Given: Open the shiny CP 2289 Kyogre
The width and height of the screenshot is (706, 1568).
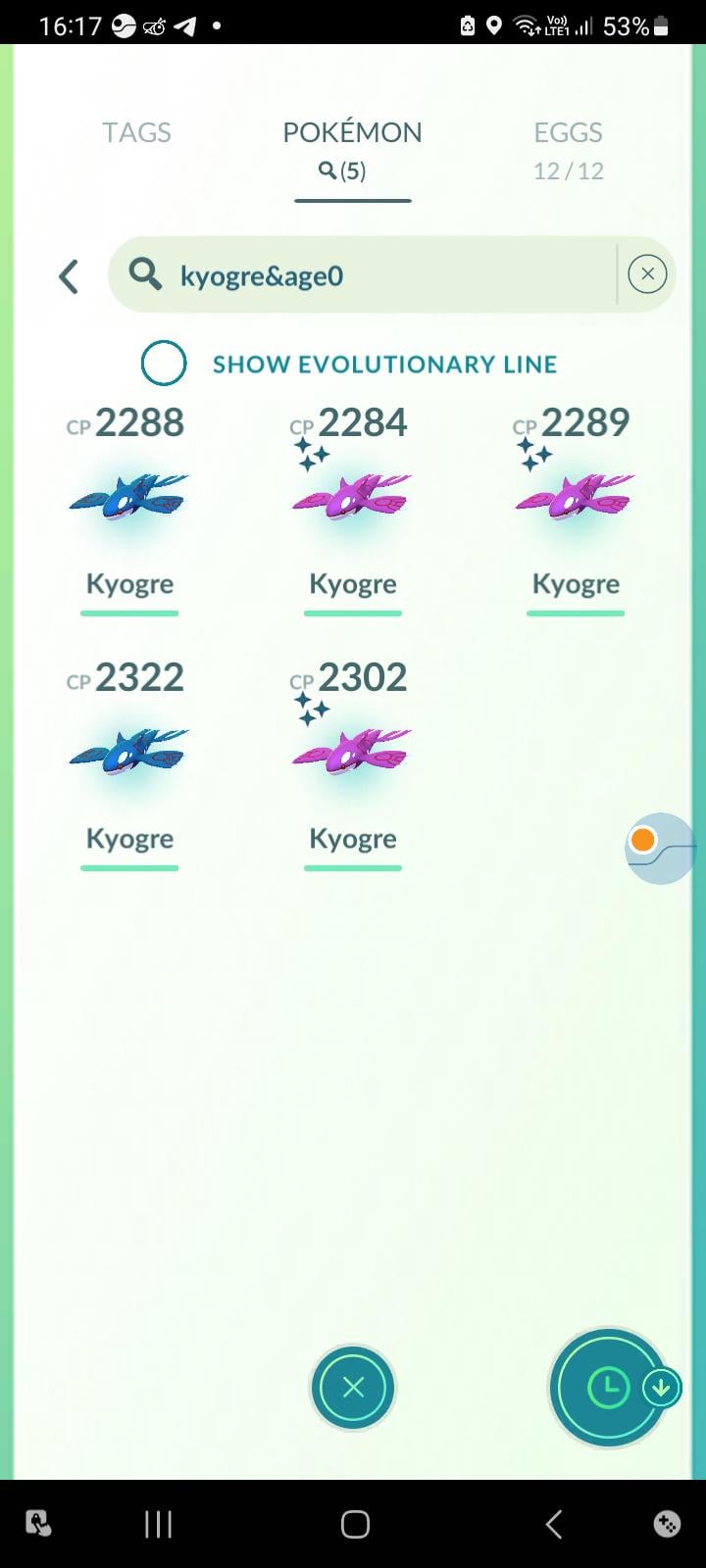Looking at the screenshot, I should pyautogui.click(x=576, y=500).
